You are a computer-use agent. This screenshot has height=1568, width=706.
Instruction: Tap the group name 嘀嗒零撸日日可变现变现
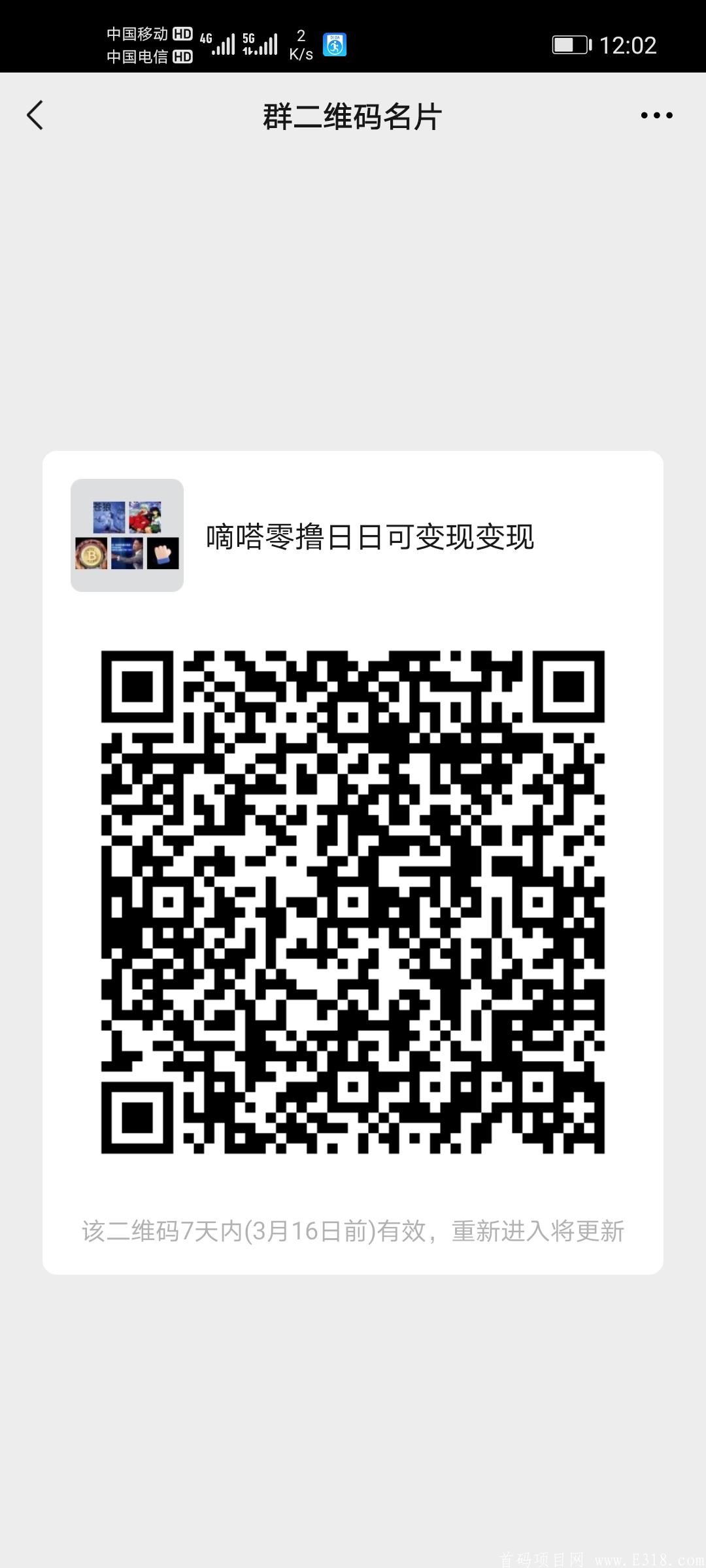click(370, 536)
